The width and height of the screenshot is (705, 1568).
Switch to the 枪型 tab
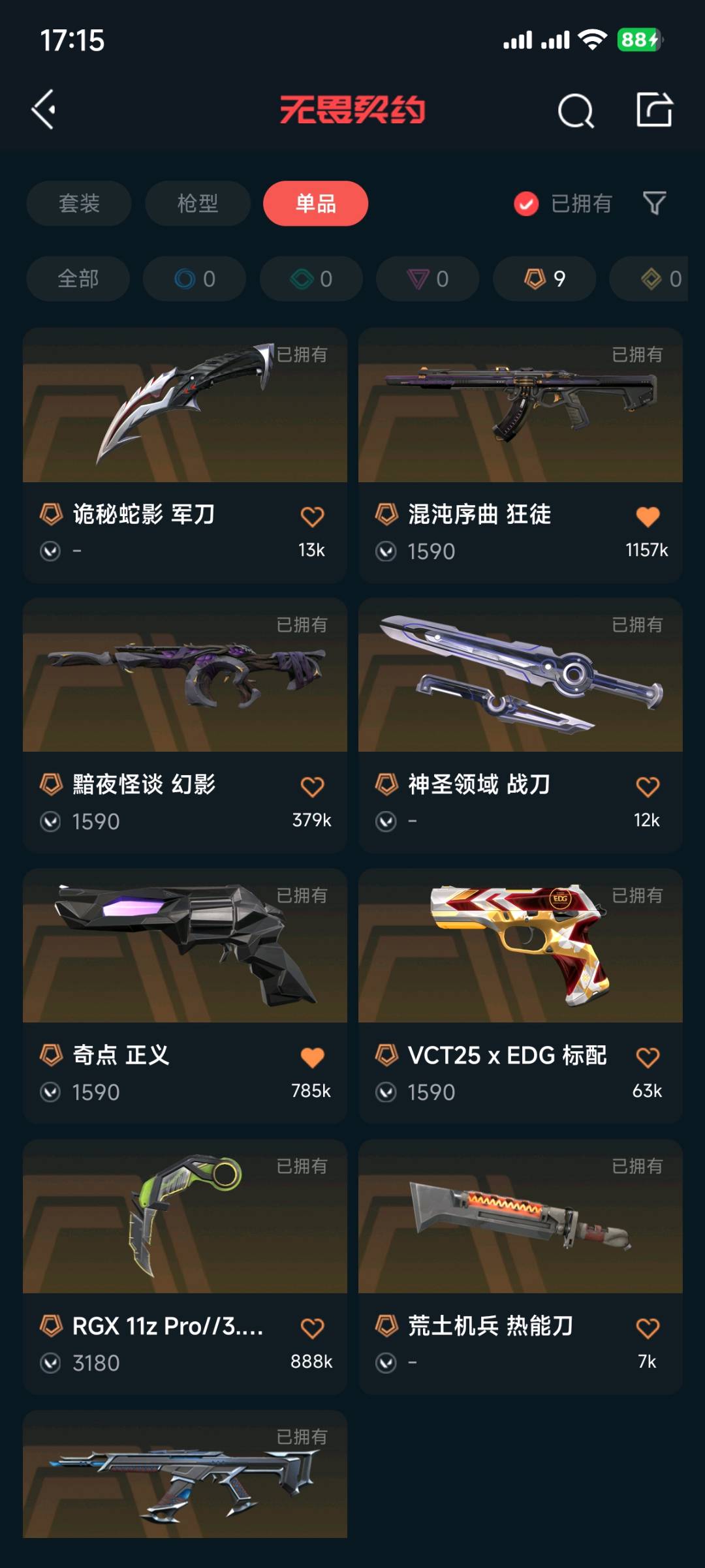[198, 204]
